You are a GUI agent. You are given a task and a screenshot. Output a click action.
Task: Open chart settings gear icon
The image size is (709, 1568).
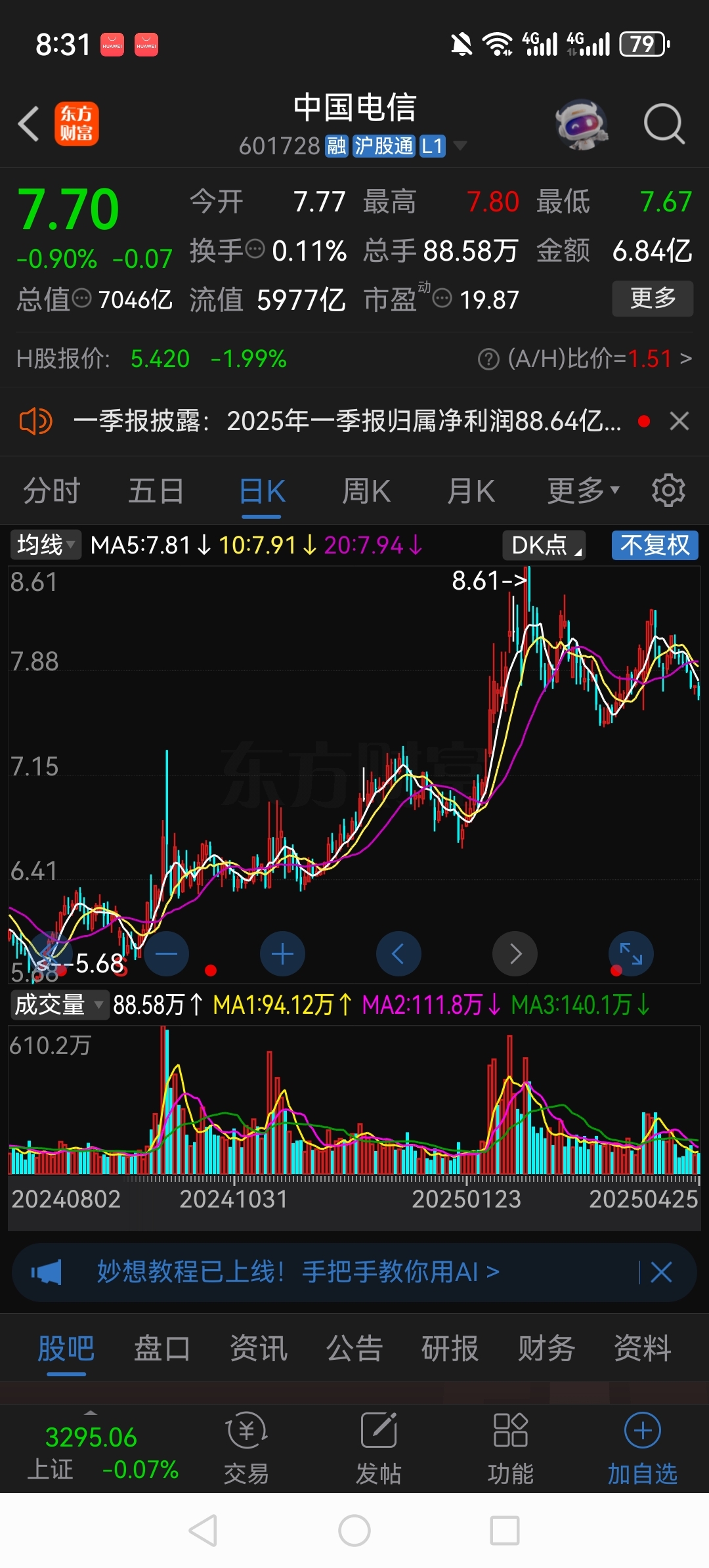tap(668, 490)
